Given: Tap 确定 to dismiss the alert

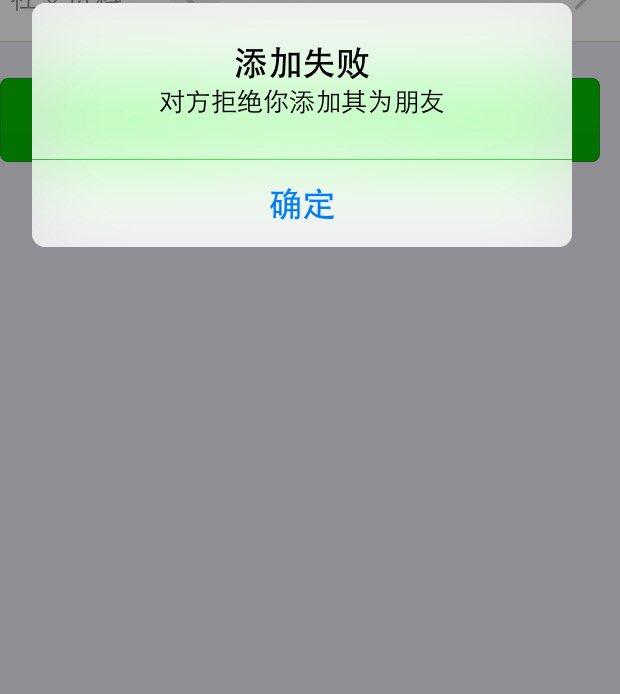Looking at the screenshot, I should click(x=302, y=204).
